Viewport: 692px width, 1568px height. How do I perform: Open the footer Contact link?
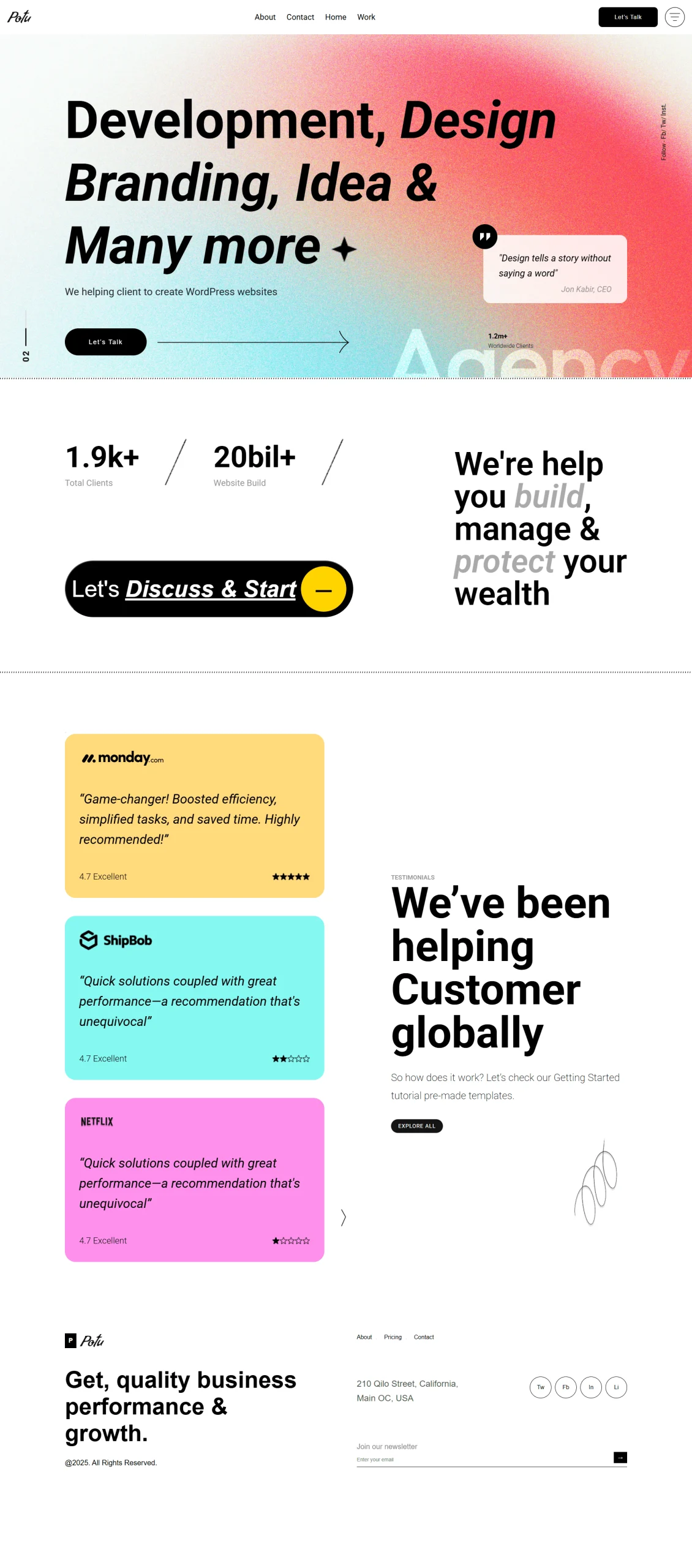(423, 1337)
